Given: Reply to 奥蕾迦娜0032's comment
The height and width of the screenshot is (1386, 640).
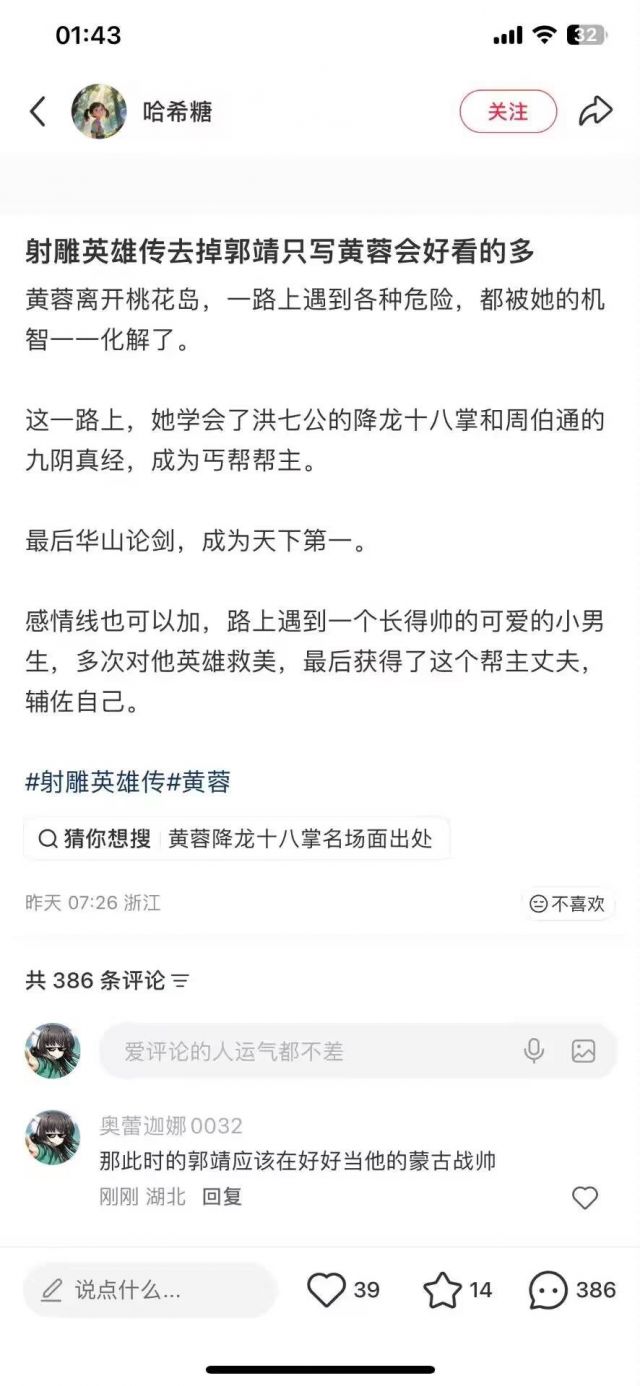Looking at the screenshot, I should tap(222, 1196).
